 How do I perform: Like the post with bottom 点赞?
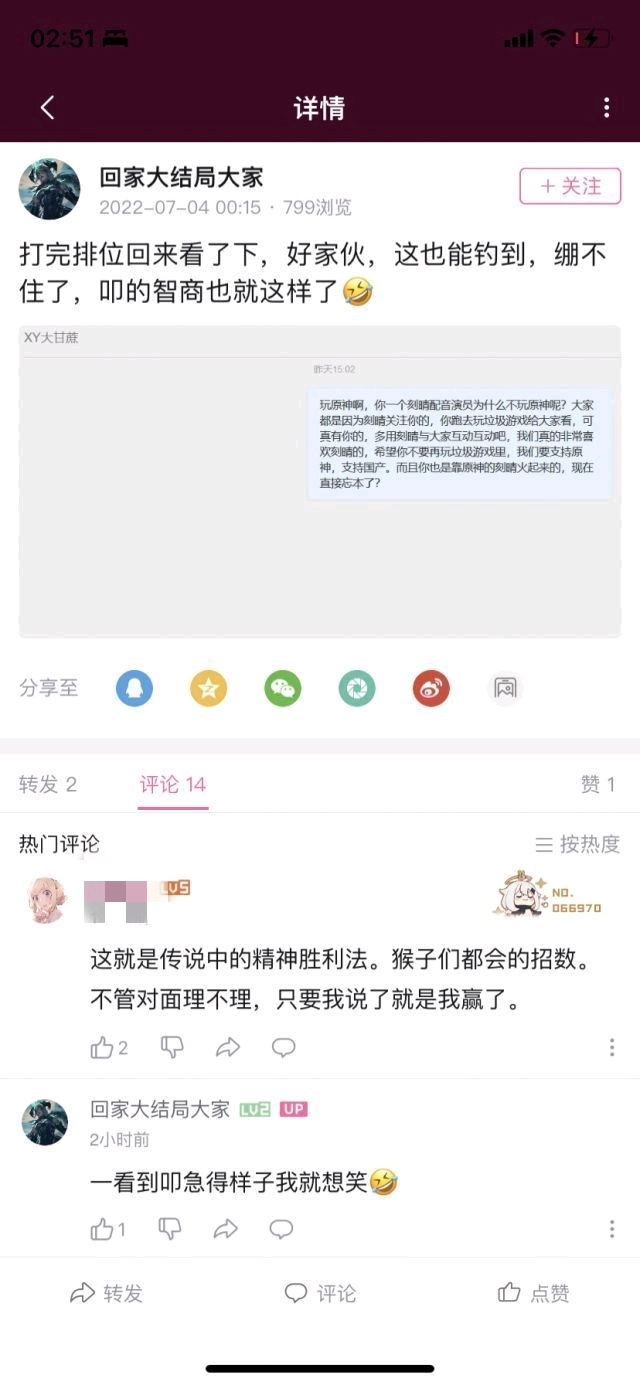pyautogui.click(x=534, y=1293)
